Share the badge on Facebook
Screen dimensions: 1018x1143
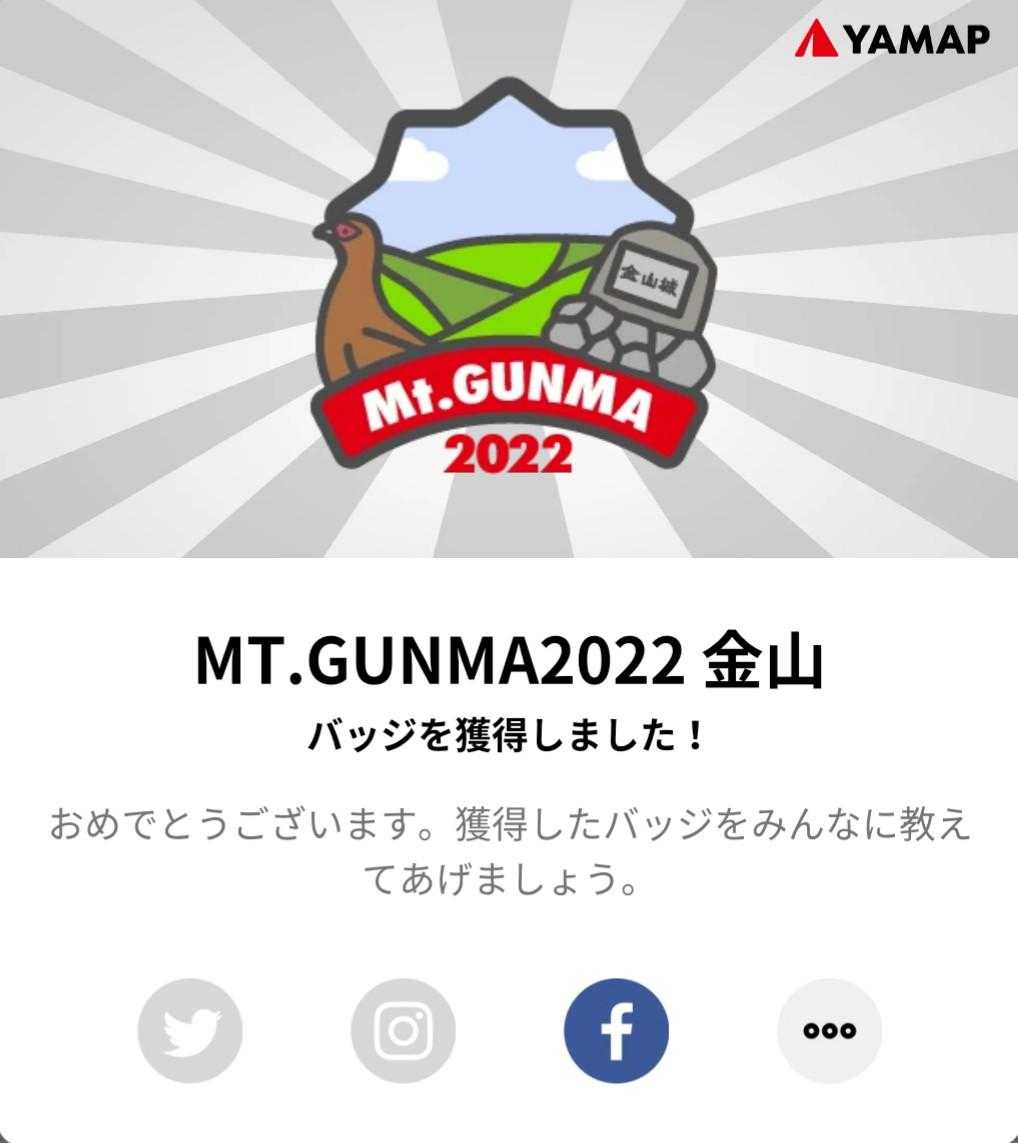[616, 1030]
